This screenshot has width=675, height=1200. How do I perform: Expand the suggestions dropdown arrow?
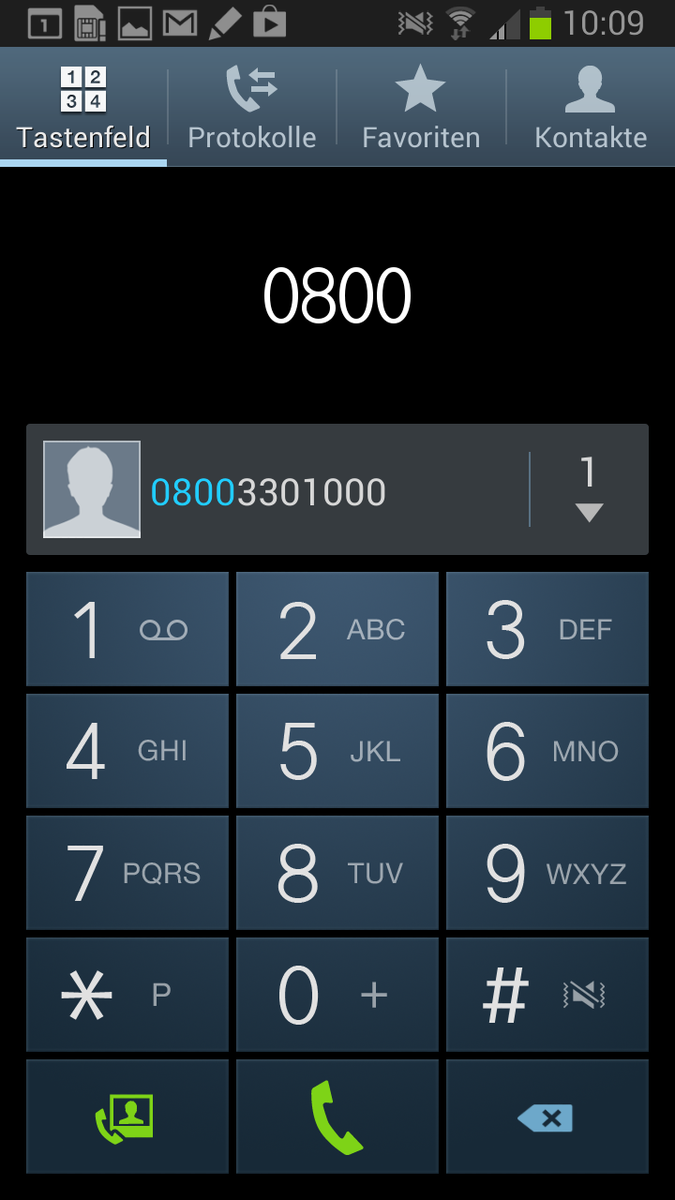[589, 490]
